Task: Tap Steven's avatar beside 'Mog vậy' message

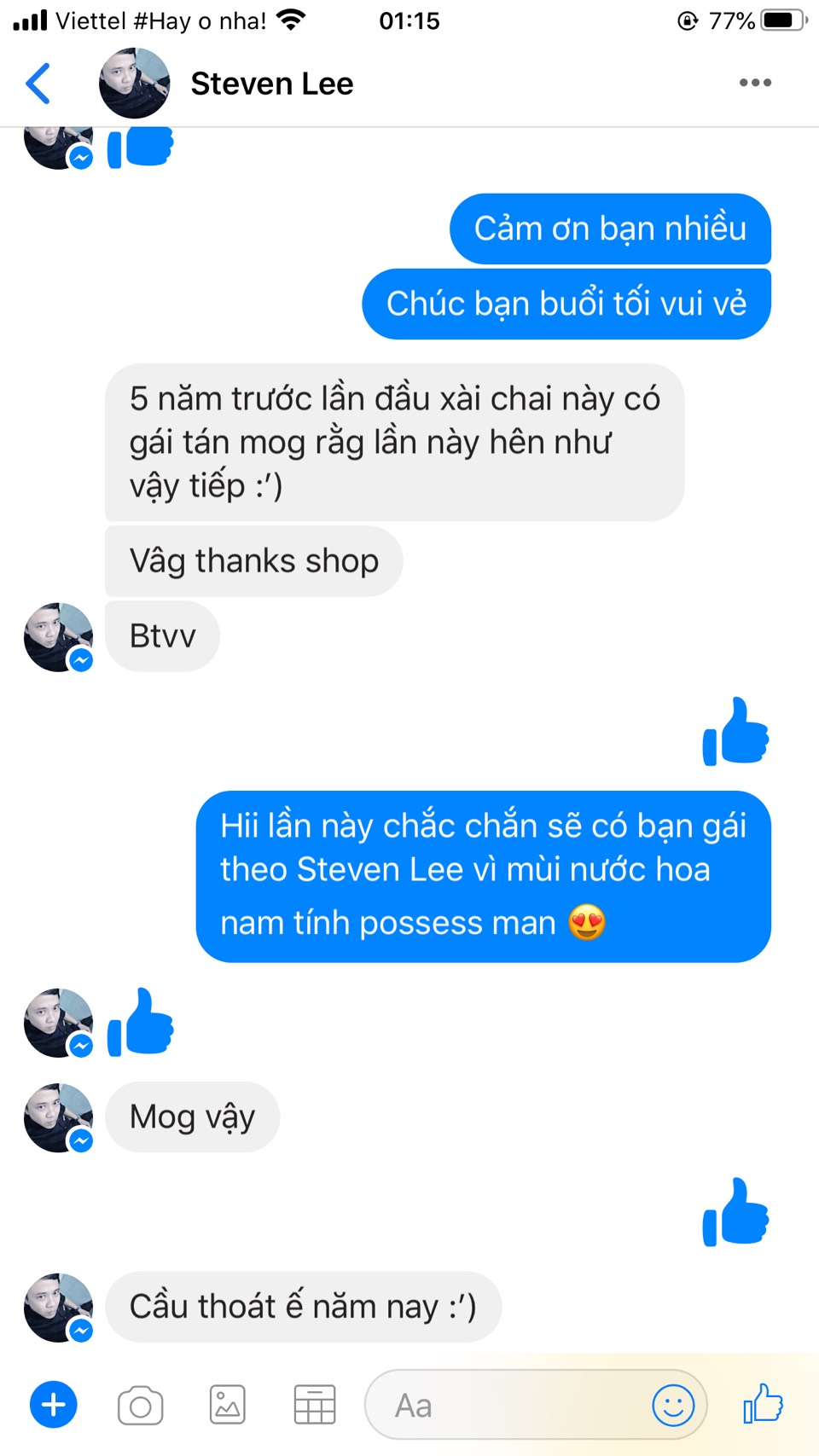Action: pos(58,1117)
